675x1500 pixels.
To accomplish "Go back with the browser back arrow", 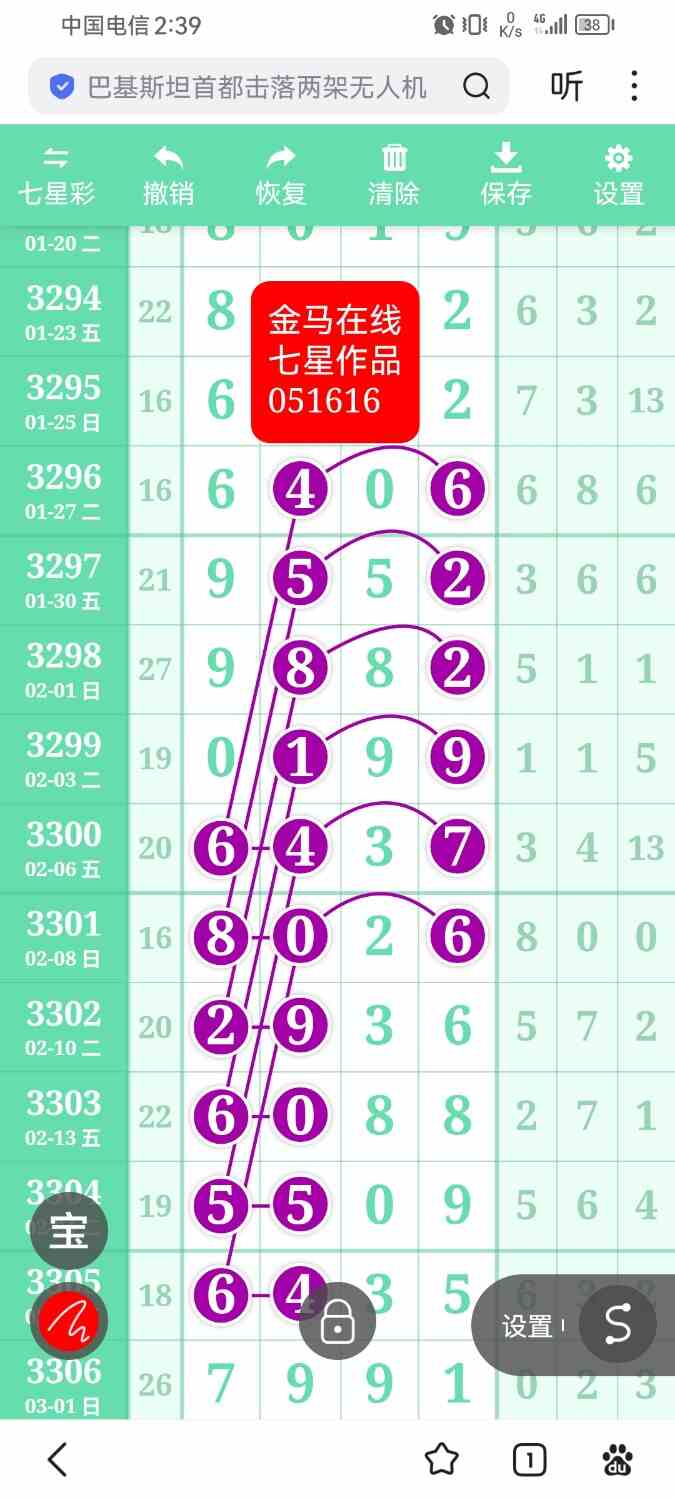I will click(x=58, y=1460).
